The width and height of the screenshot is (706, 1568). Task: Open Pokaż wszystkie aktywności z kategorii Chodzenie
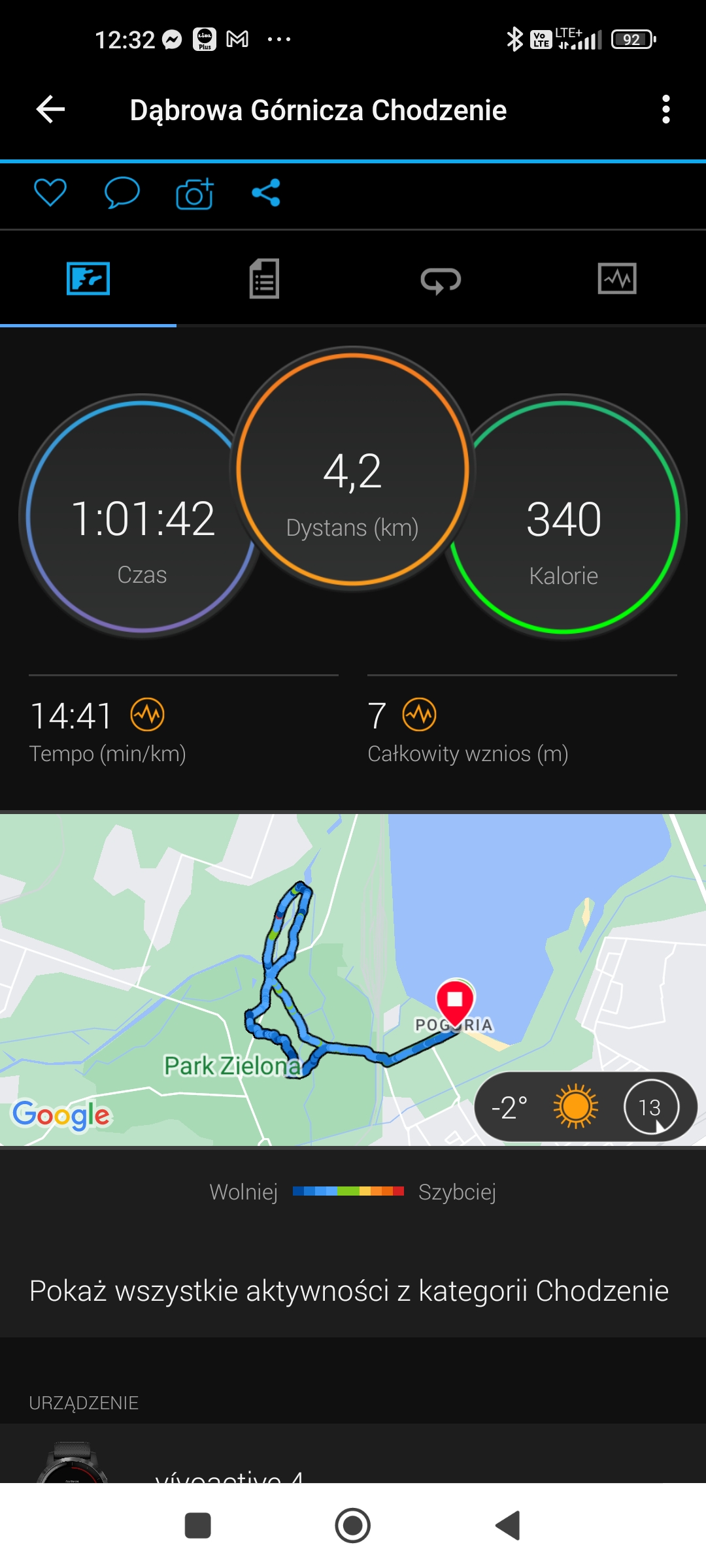tap(349, 1291)
